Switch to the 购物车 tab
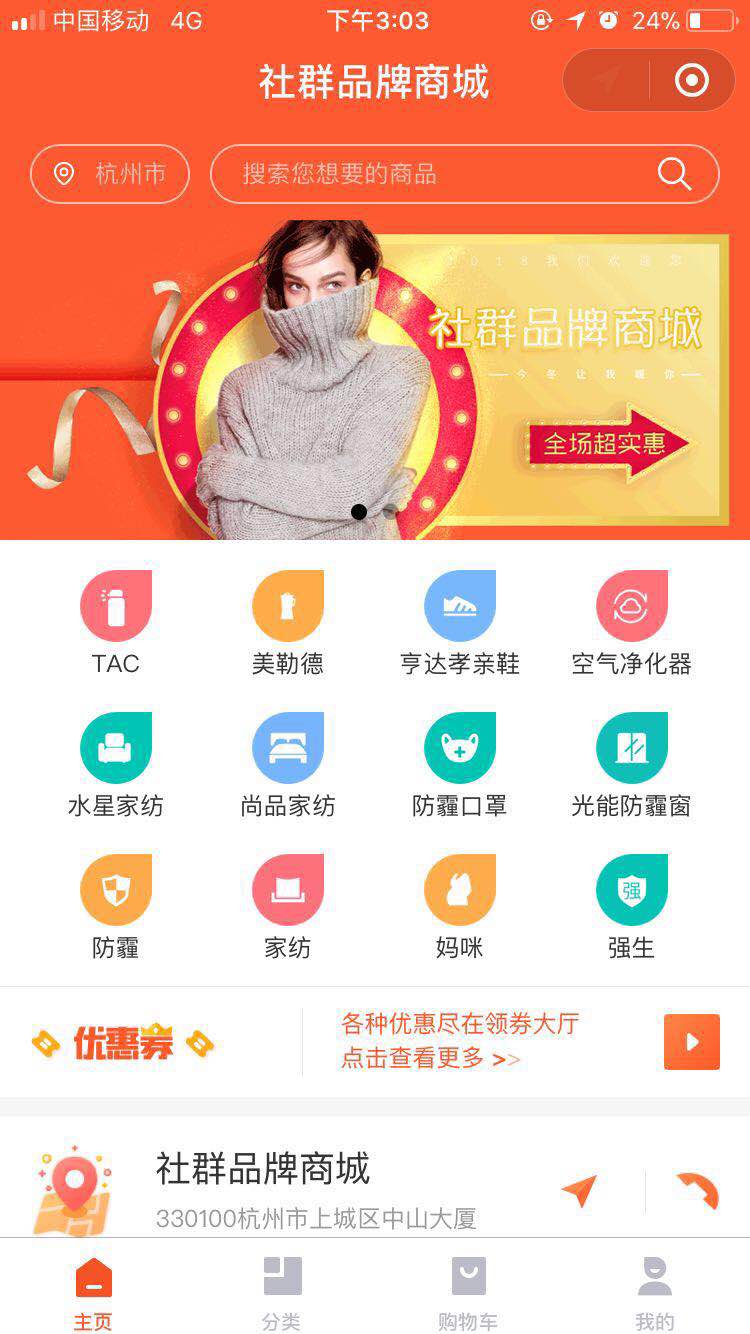 coord(468,1294)
